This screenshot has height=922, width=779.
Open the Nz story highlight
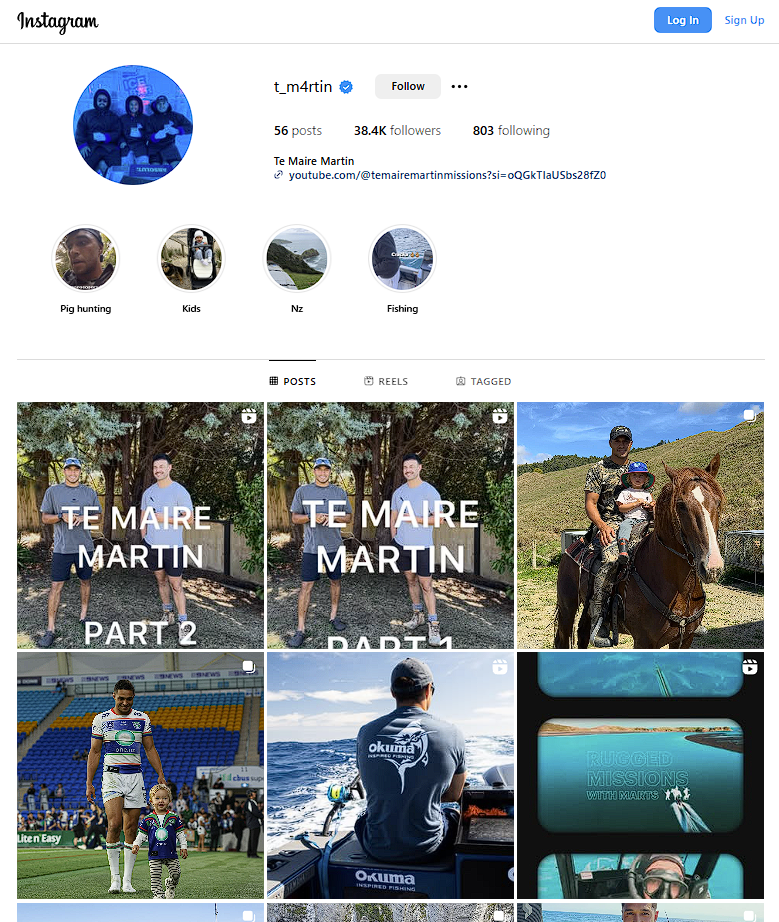pos(297,258)
